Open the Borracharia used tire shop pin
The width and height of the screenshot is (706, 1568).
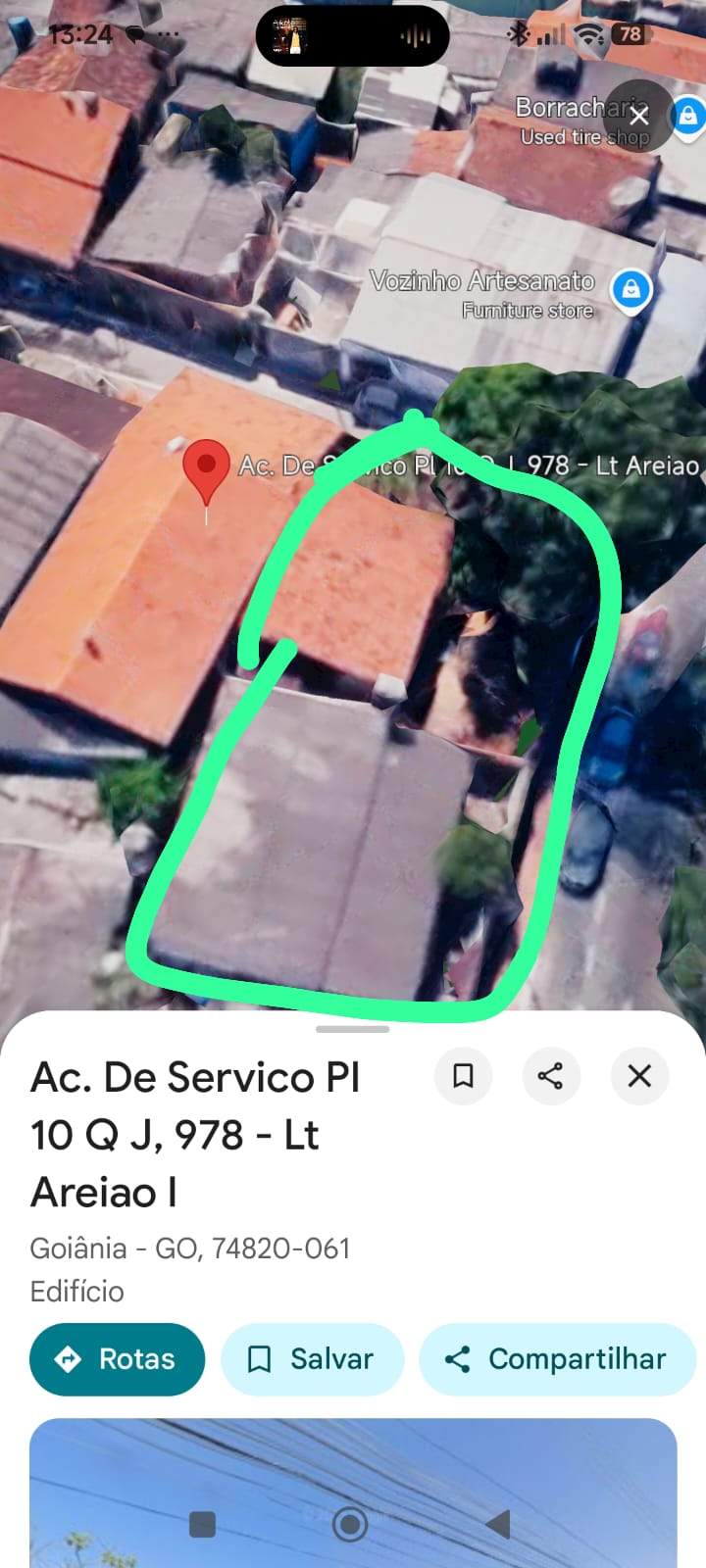click(x=688, y=116)
